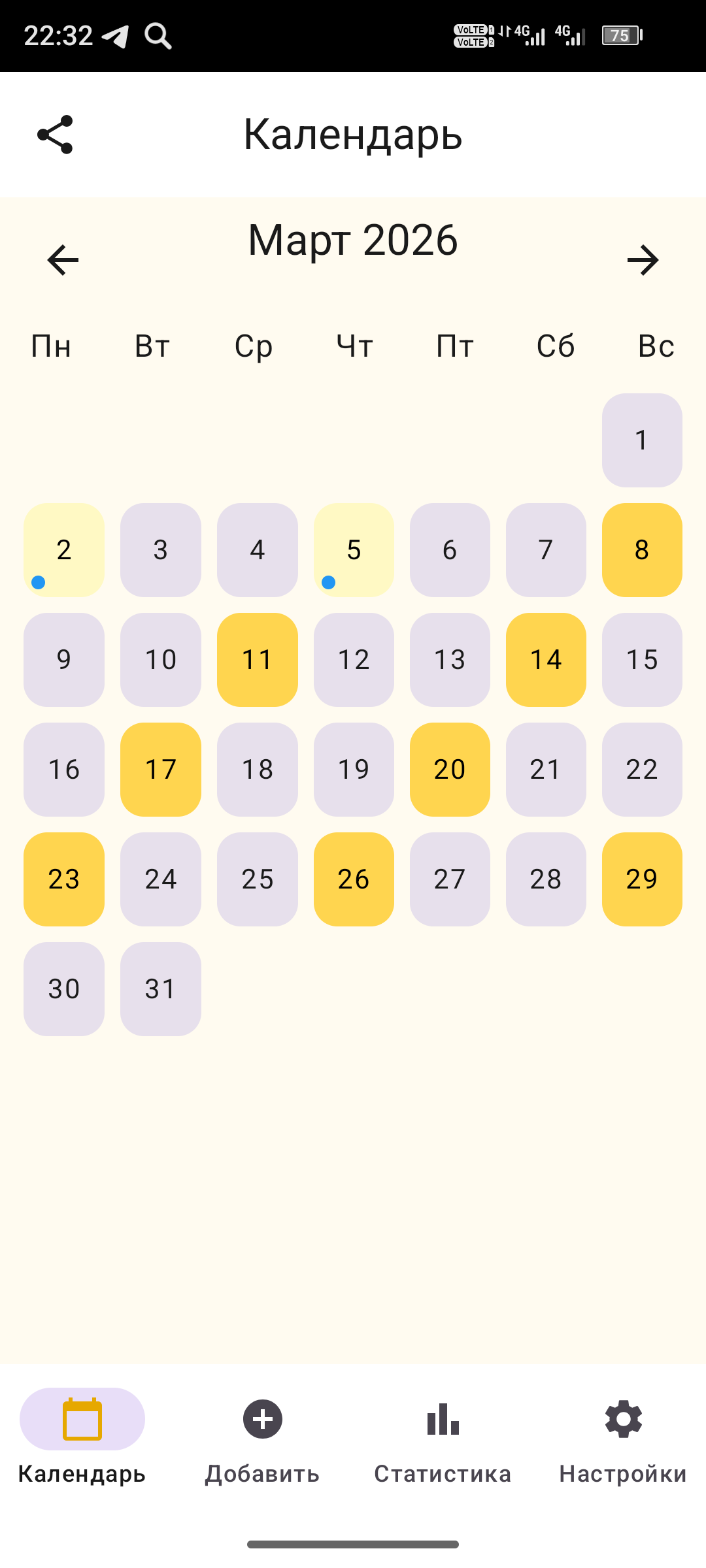Share the calendar via share icon
This screenshot has width=706, height=1568.
tap(56, 135)
